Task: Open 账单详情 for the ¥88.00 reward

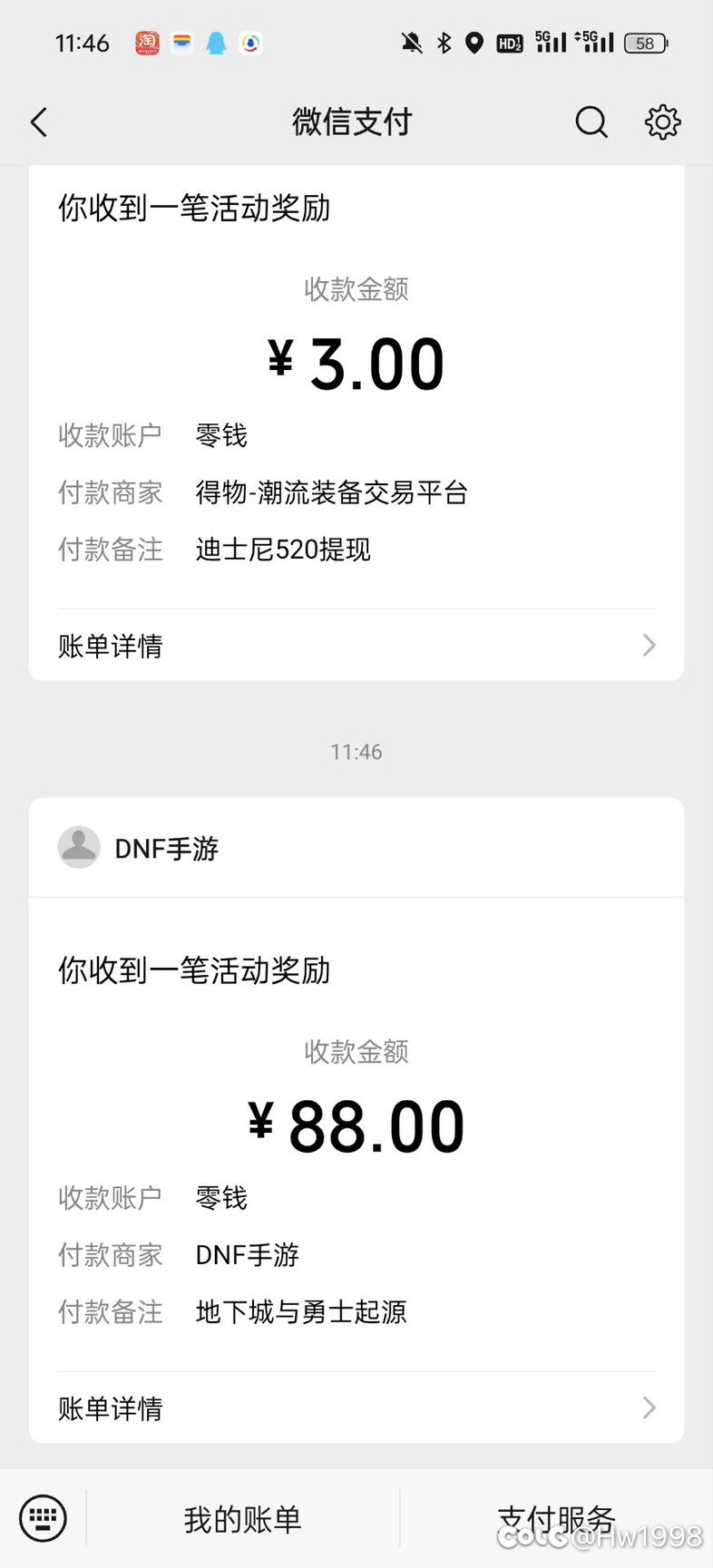Action: point(356,1407)
